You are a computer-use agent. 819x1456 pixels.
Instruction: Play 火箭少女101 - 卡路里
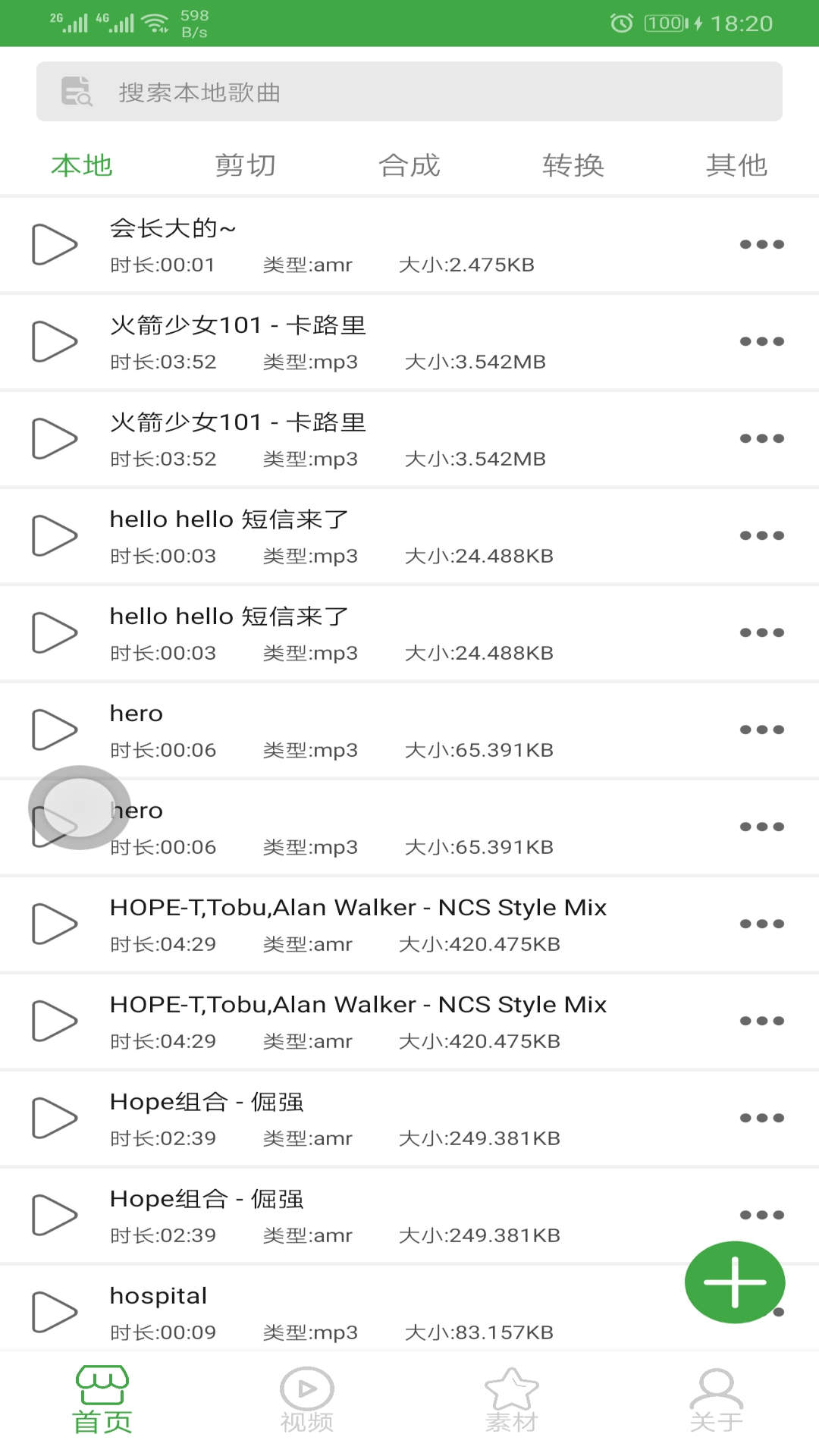[x=55, y=341]
